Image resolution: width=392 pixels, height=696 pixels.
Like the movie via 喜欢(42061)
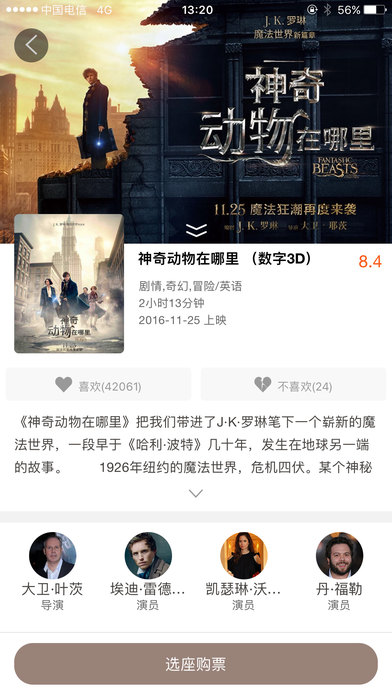click(99, 384)
